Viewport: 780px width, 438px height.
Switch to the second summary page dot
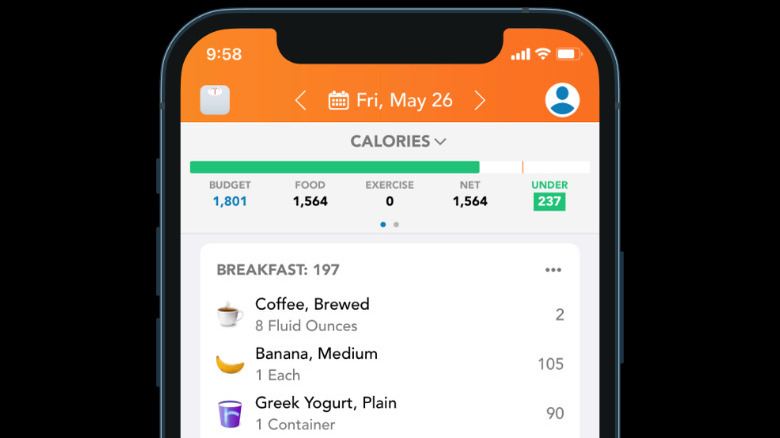point(397,225)
